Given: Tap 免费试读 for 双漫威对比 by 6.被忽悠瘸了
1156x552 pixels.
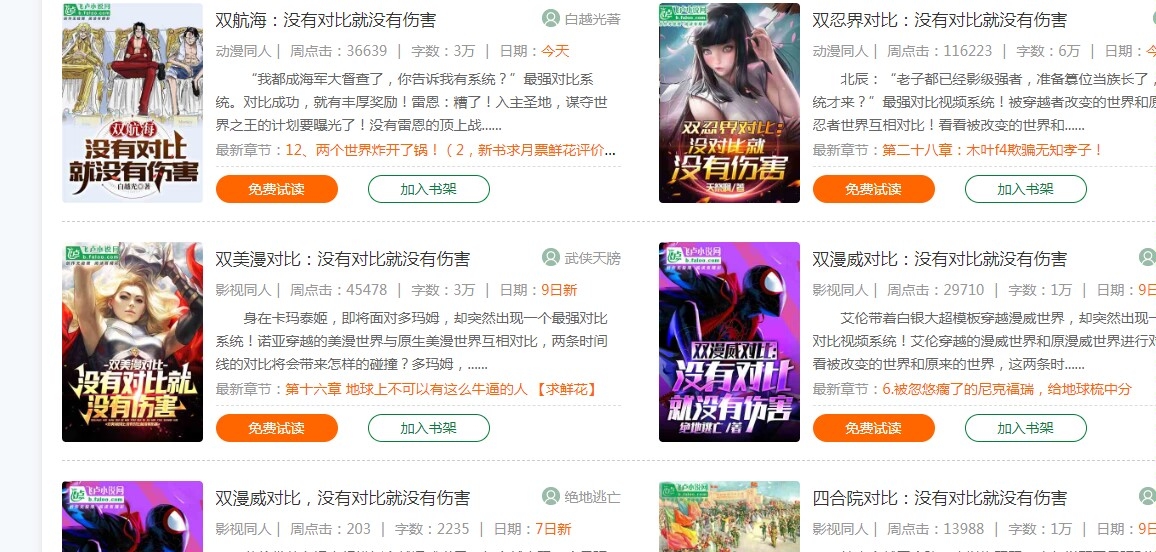Looking at the screenshot, I should click(873, 428).
